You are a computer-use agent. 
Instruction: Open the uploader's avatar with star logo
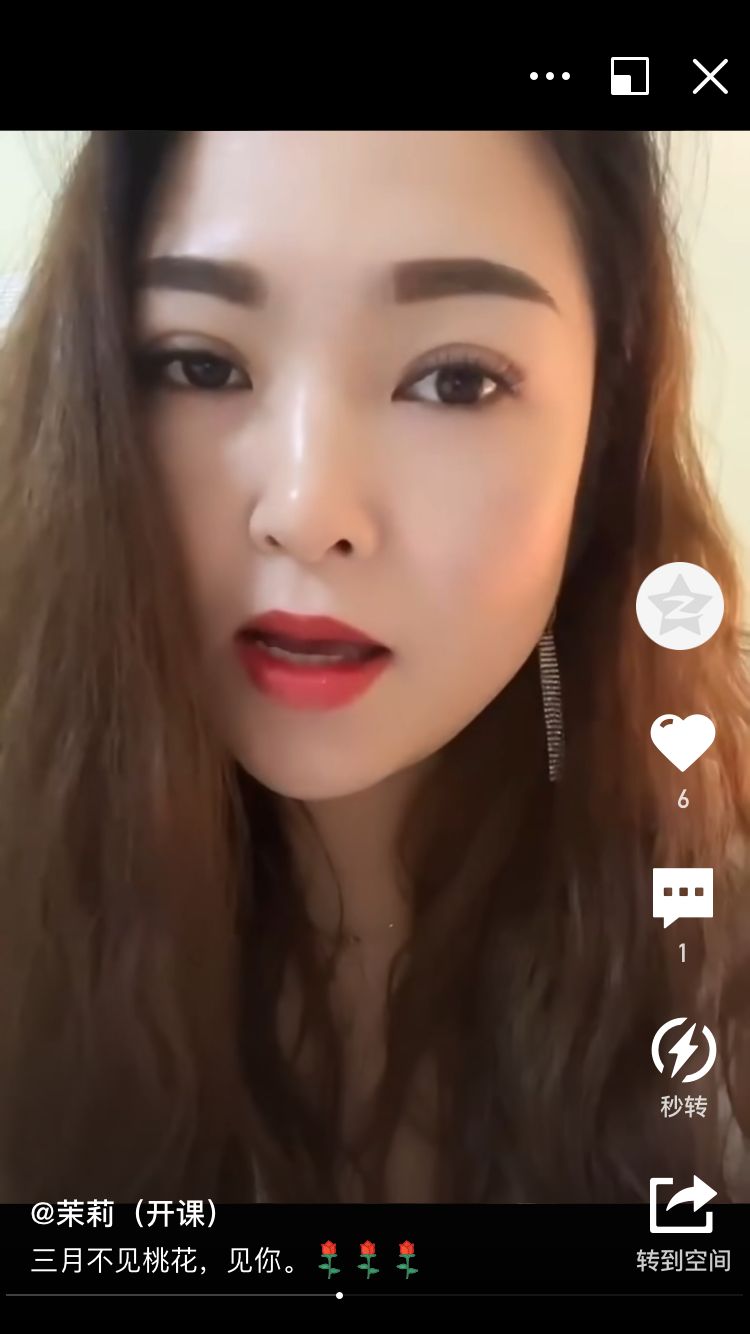point(680,607)
